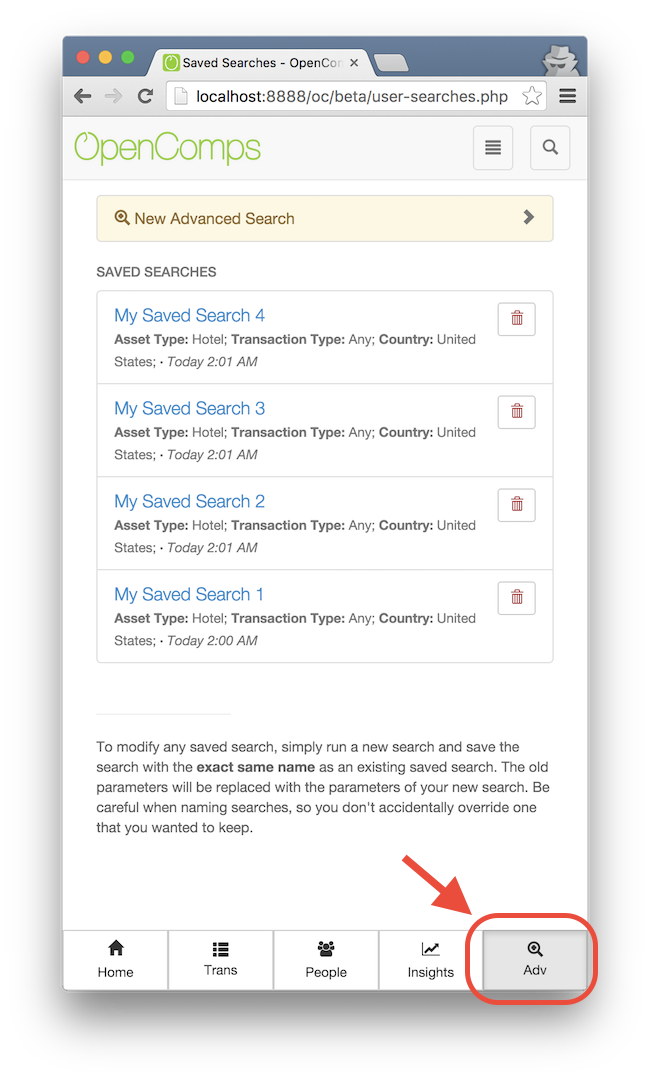The width and height of the screenshot is (650, 1080).
Task: Select the Adv tab
Action: 535,959
